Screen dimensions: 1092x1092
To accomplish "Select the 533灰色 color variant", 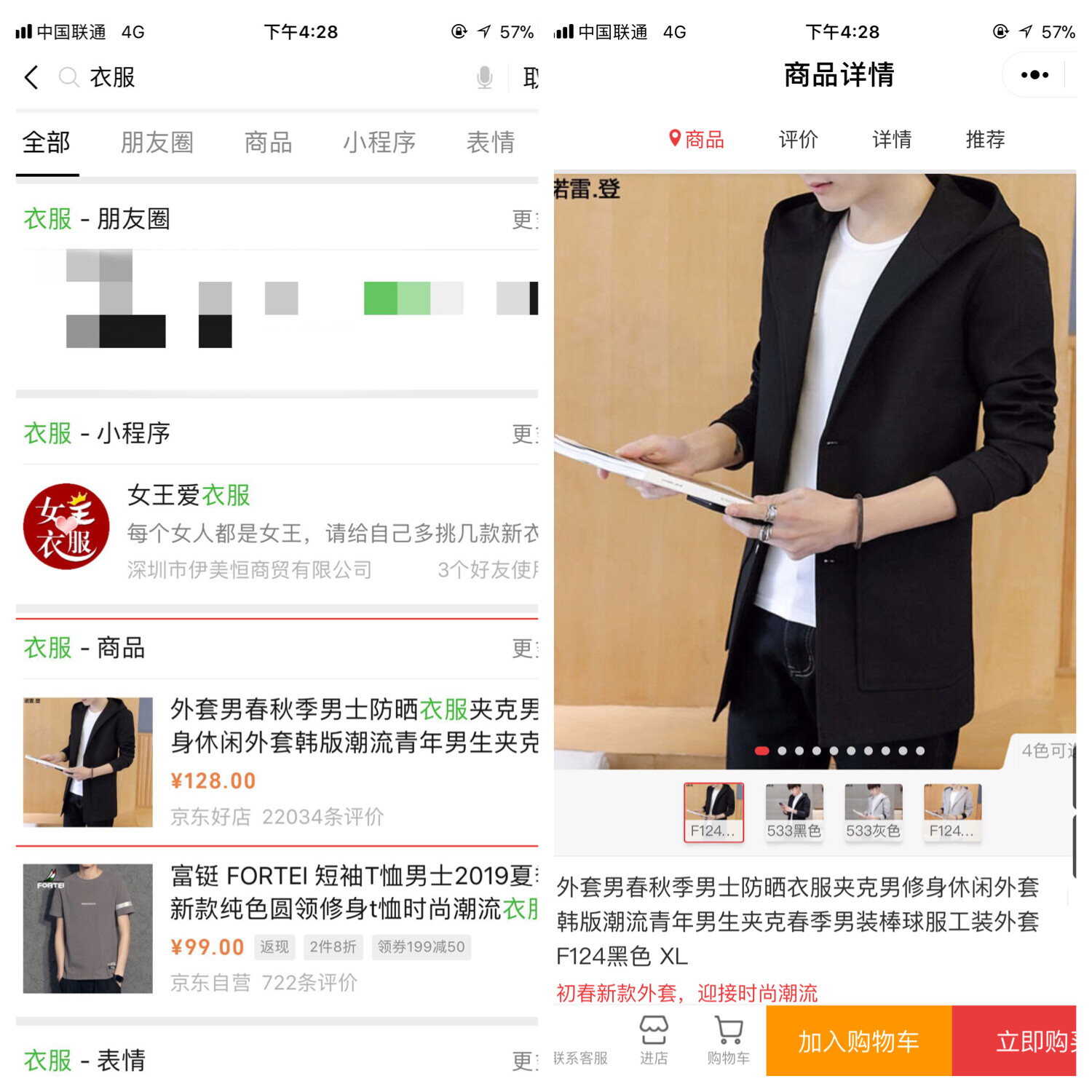I will 873,812.
